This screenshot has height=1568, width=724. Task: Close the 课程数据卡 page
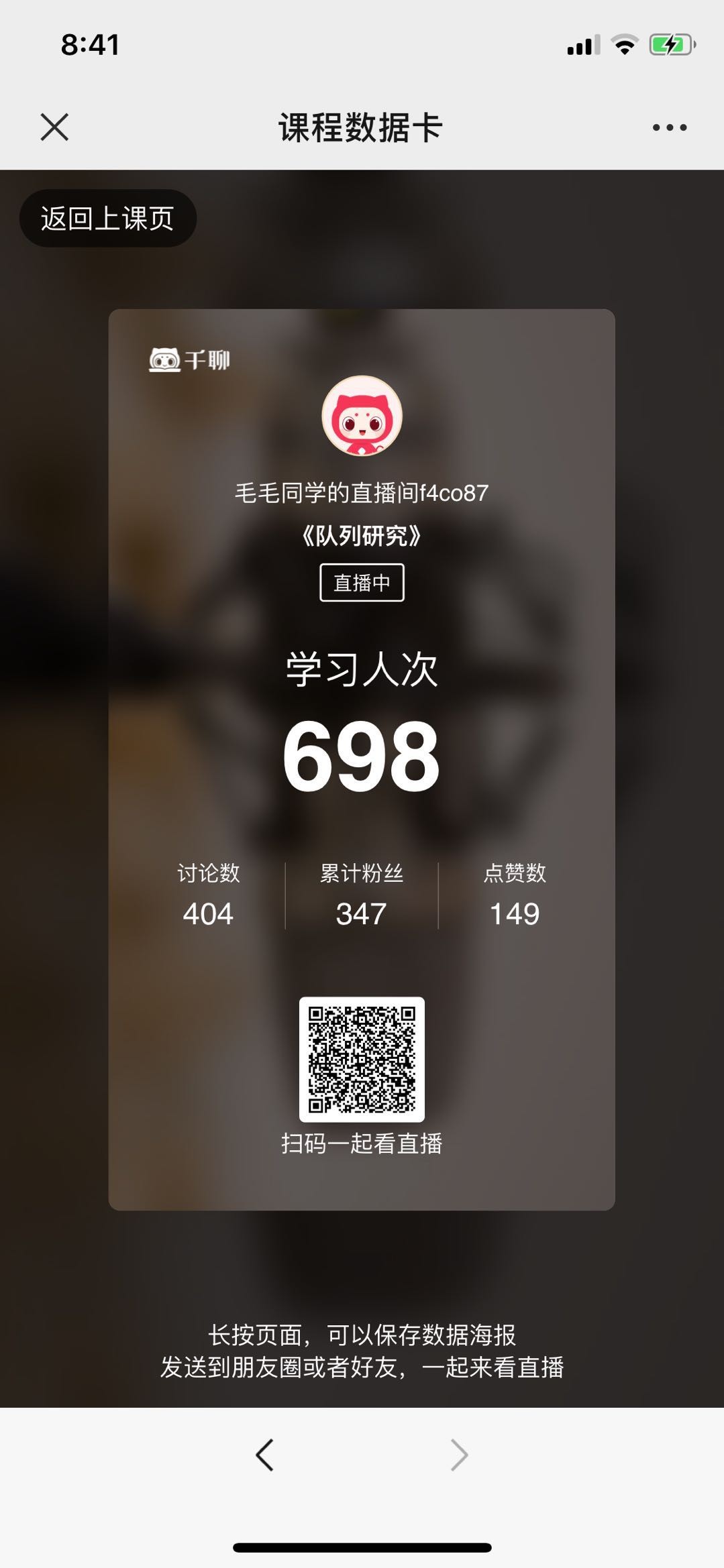coord(54,127)
